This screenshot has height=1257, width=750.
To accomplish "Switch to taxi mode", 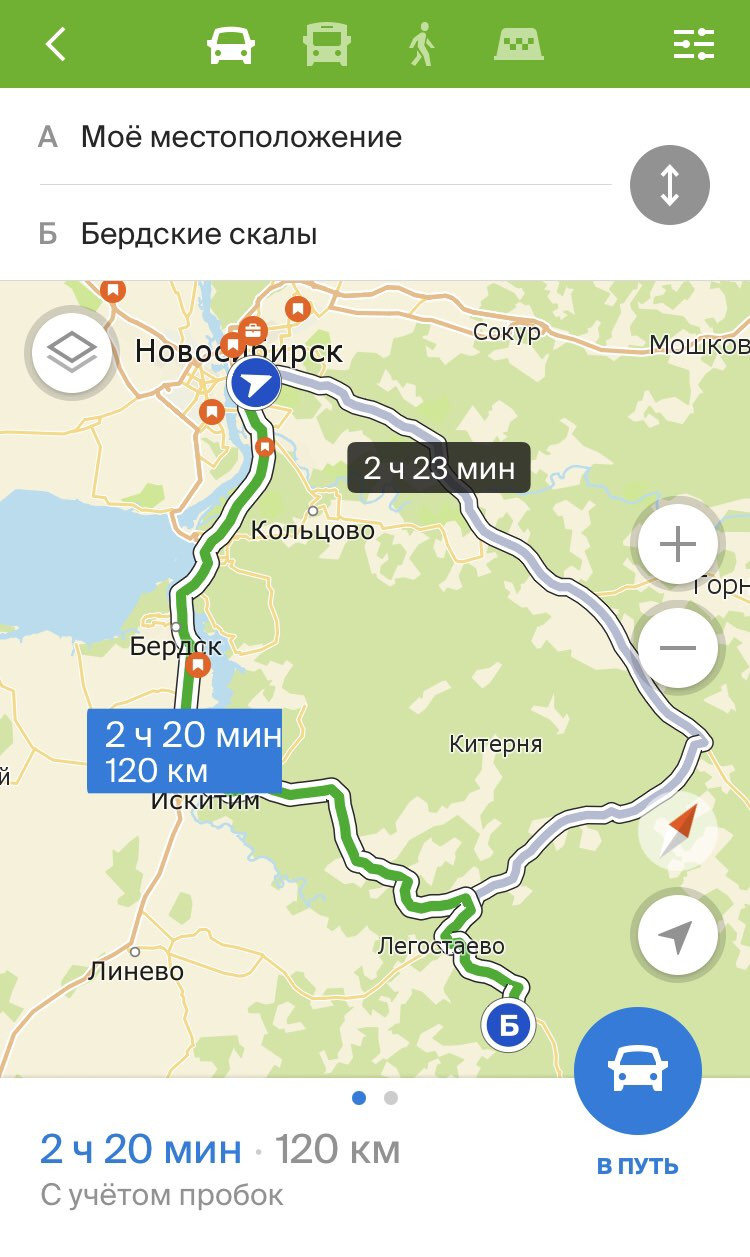I will coord(519,44).
